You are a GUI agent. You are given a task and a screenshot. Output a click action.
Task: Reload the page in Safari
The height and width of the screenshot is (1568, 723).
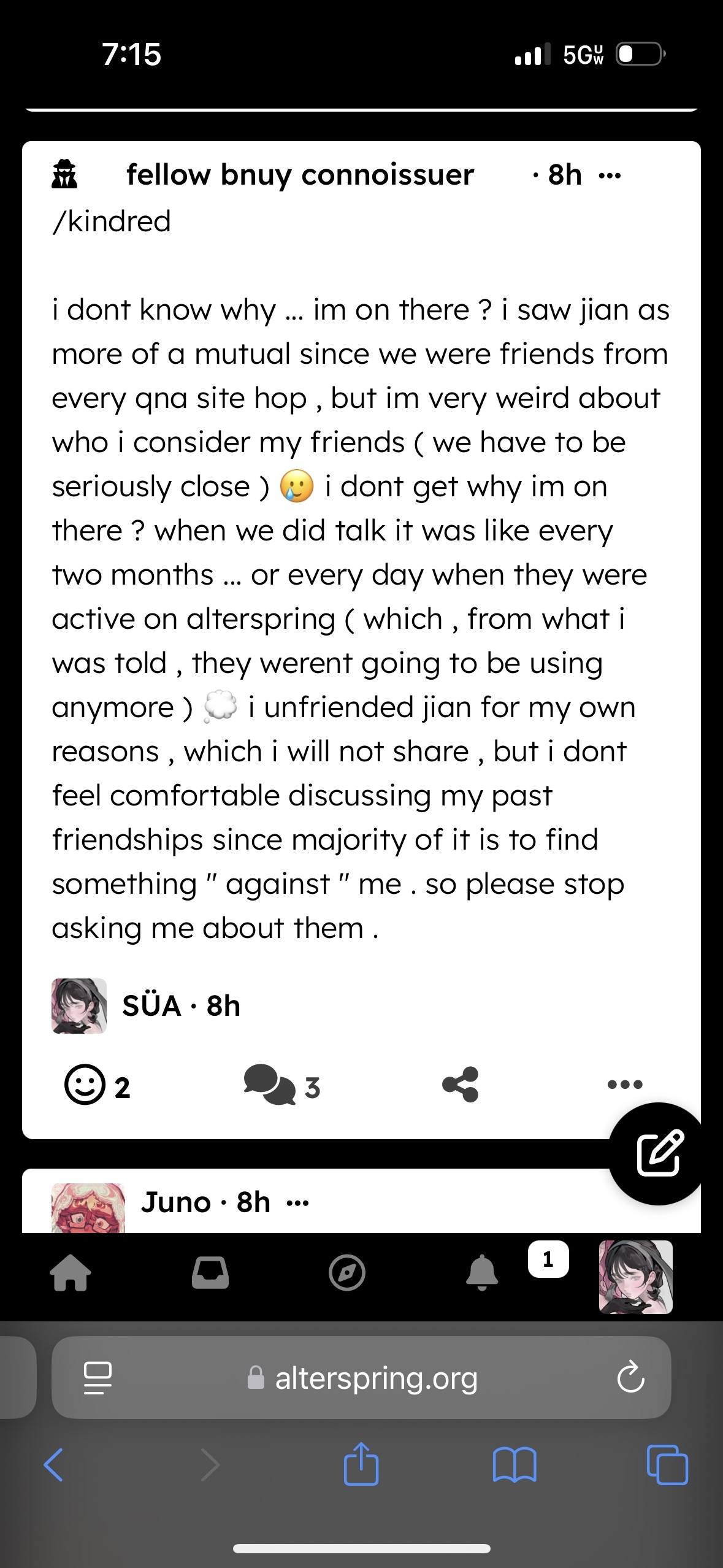pyautogui.click(x=630, y=1378)
